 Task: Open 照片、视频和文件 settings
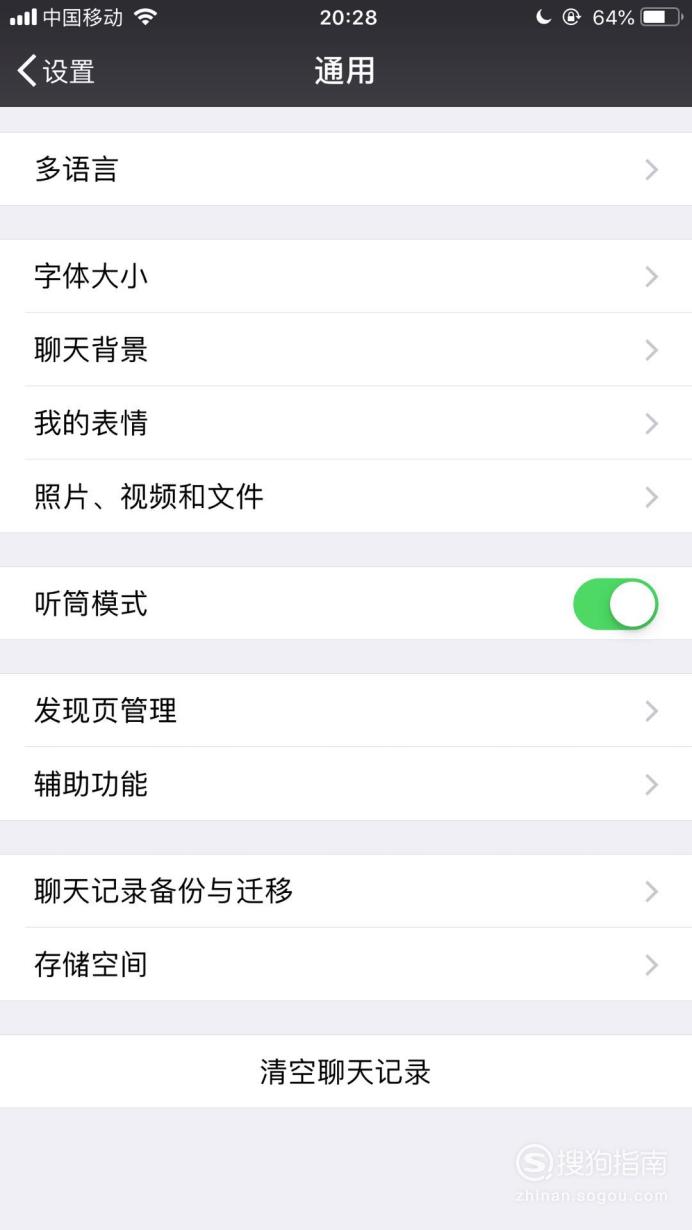coord(346,496)
